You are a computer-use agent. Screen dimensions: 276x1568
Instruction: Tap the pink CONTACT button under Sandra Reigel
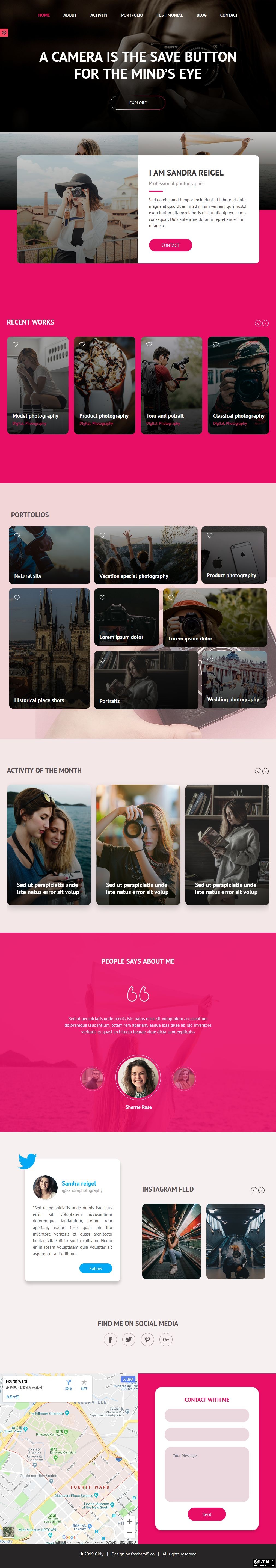click(170, 245)
